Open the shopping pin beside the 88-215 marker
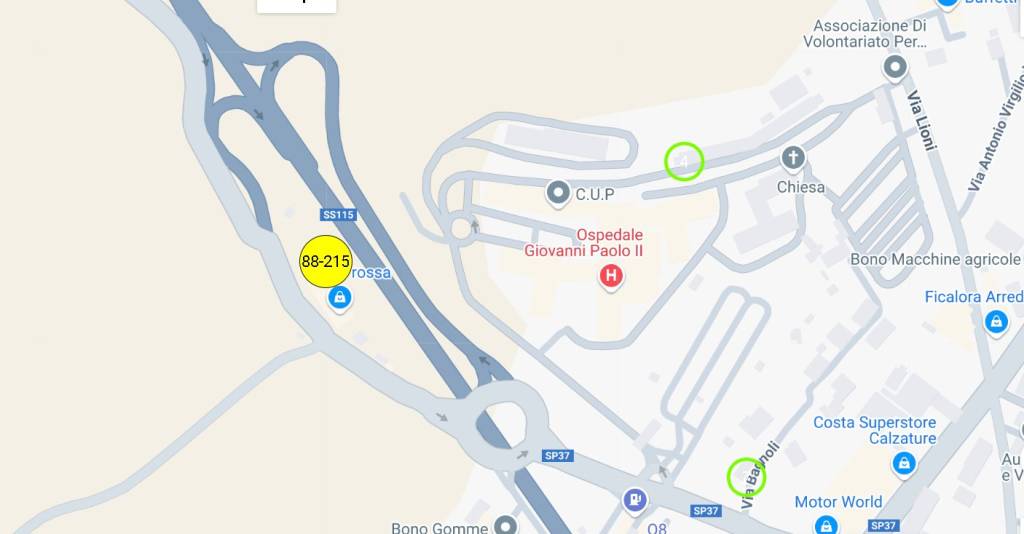This screenshot has height=534, width=1024. click(340, 297)
